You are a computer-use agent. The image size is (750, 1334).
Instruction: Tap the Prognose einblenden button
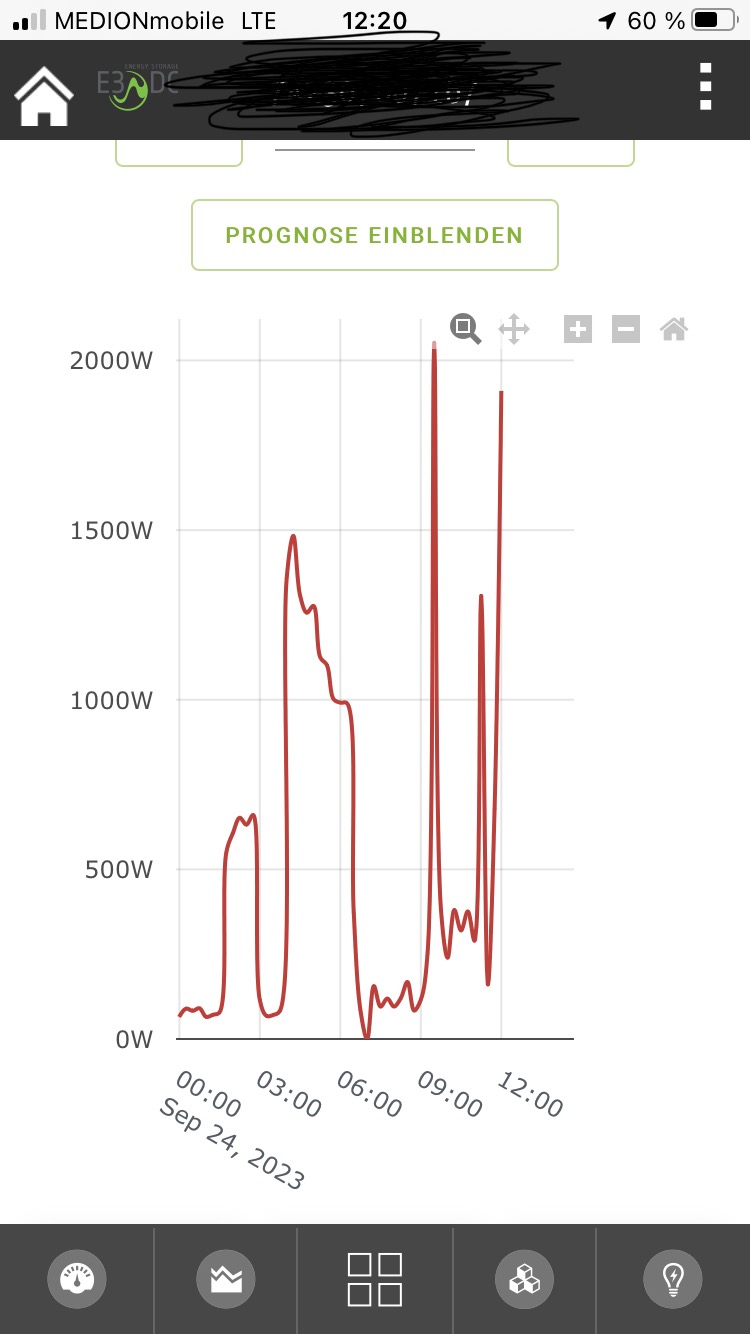(x=374, y=235)
